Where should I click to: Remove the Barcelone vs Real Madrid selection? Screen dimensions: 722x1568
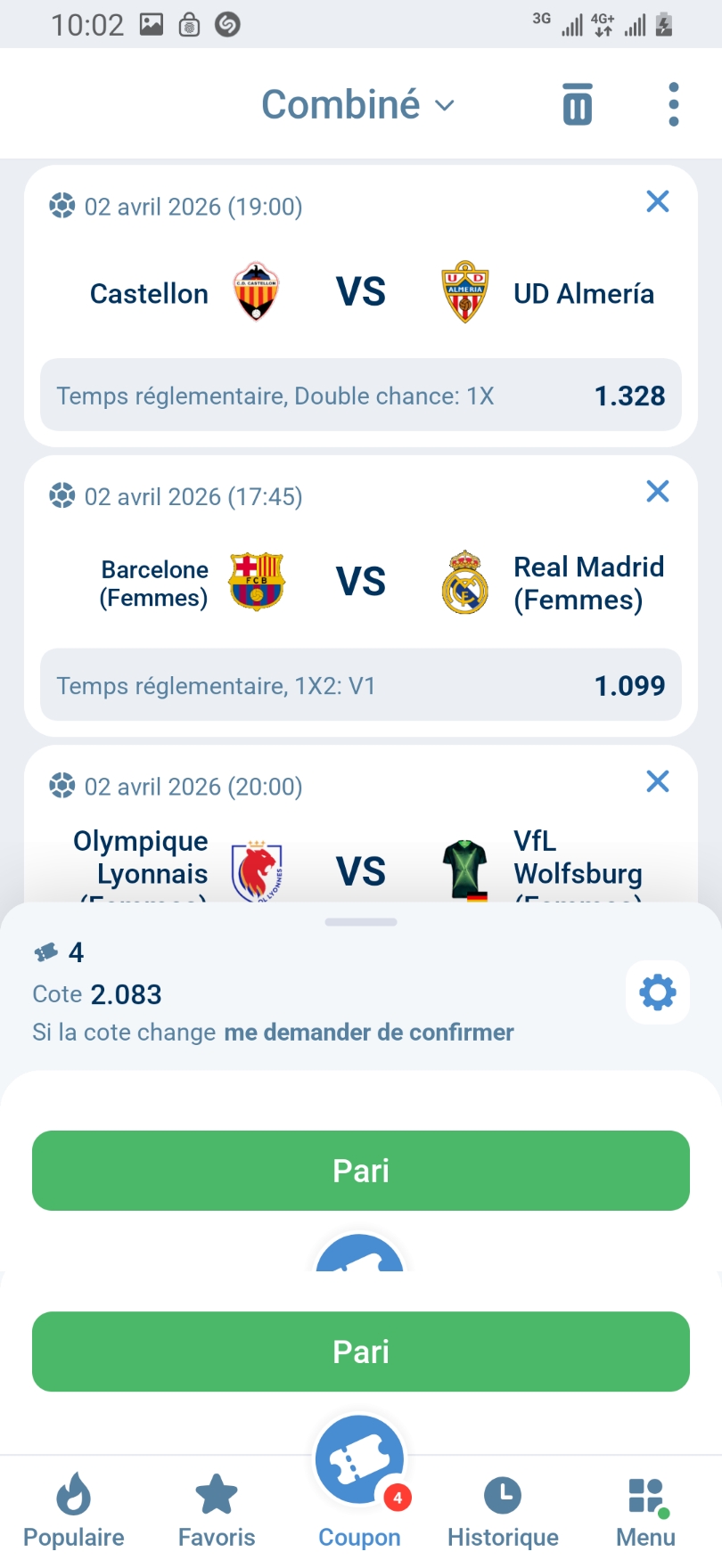point(657,491)
